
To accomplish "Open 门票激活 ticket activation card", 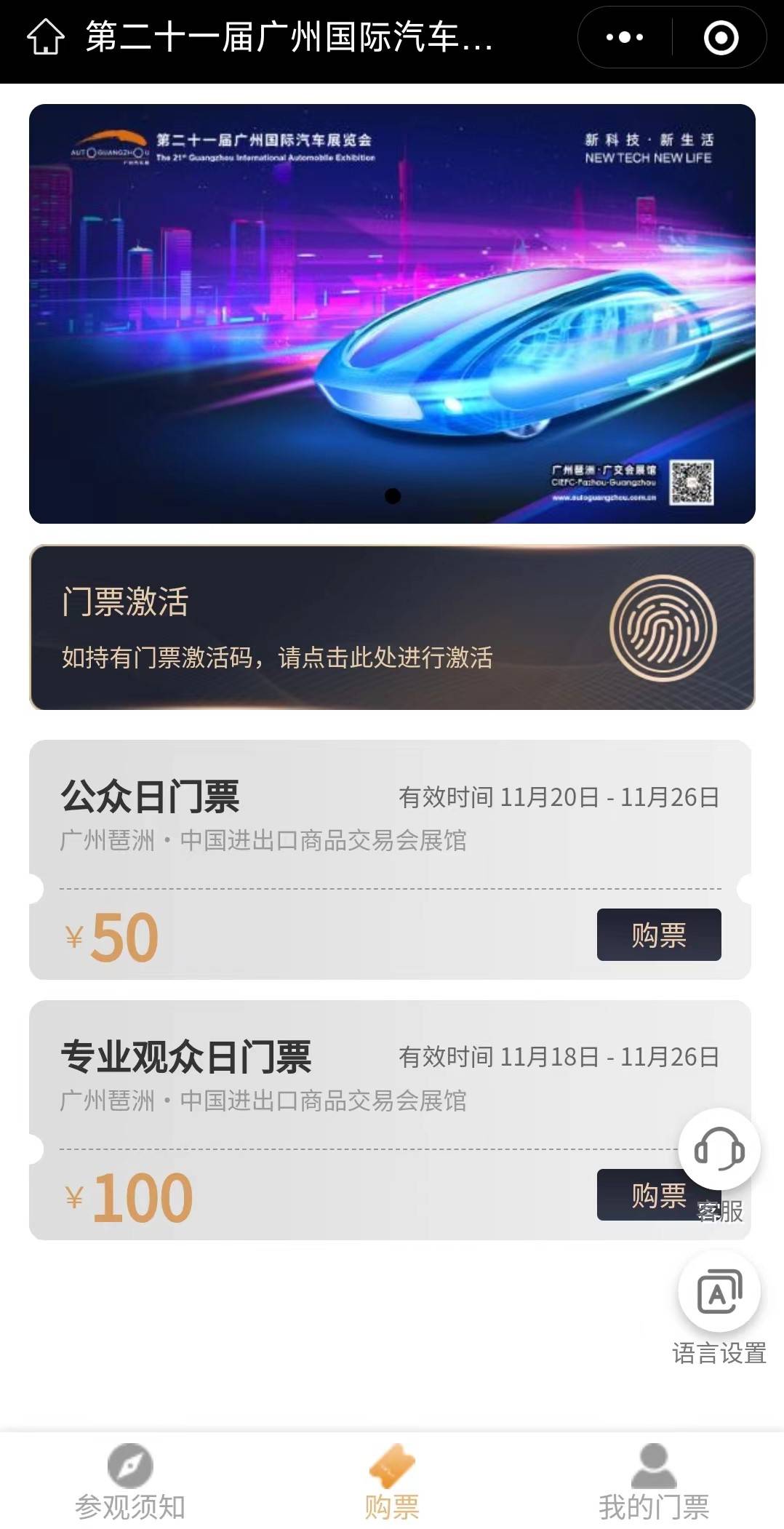I will point(392,627).
